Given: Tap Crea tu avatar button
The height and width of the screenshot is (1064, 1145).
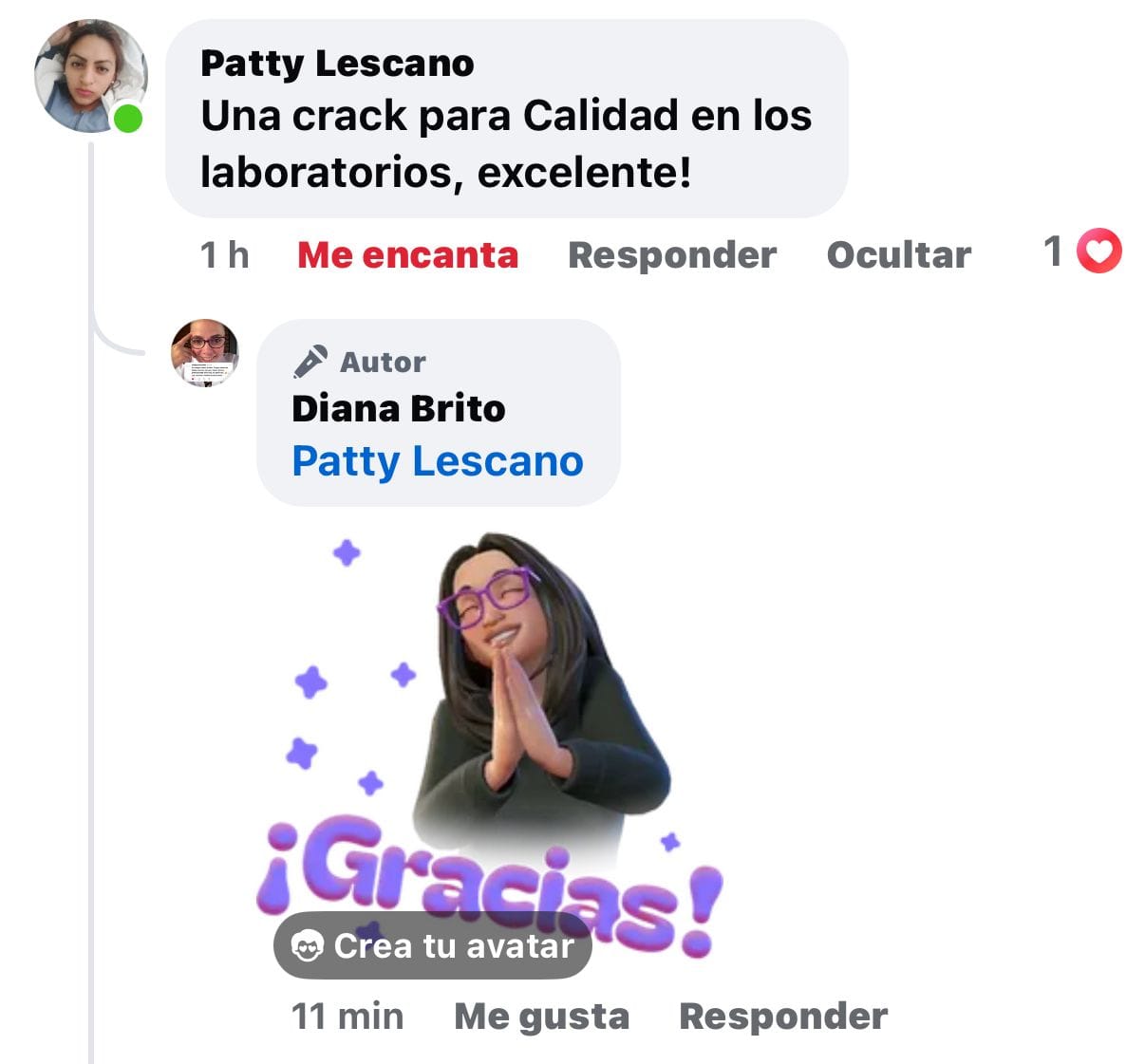Looking at the screenshot, I should (x=433, y=945).
